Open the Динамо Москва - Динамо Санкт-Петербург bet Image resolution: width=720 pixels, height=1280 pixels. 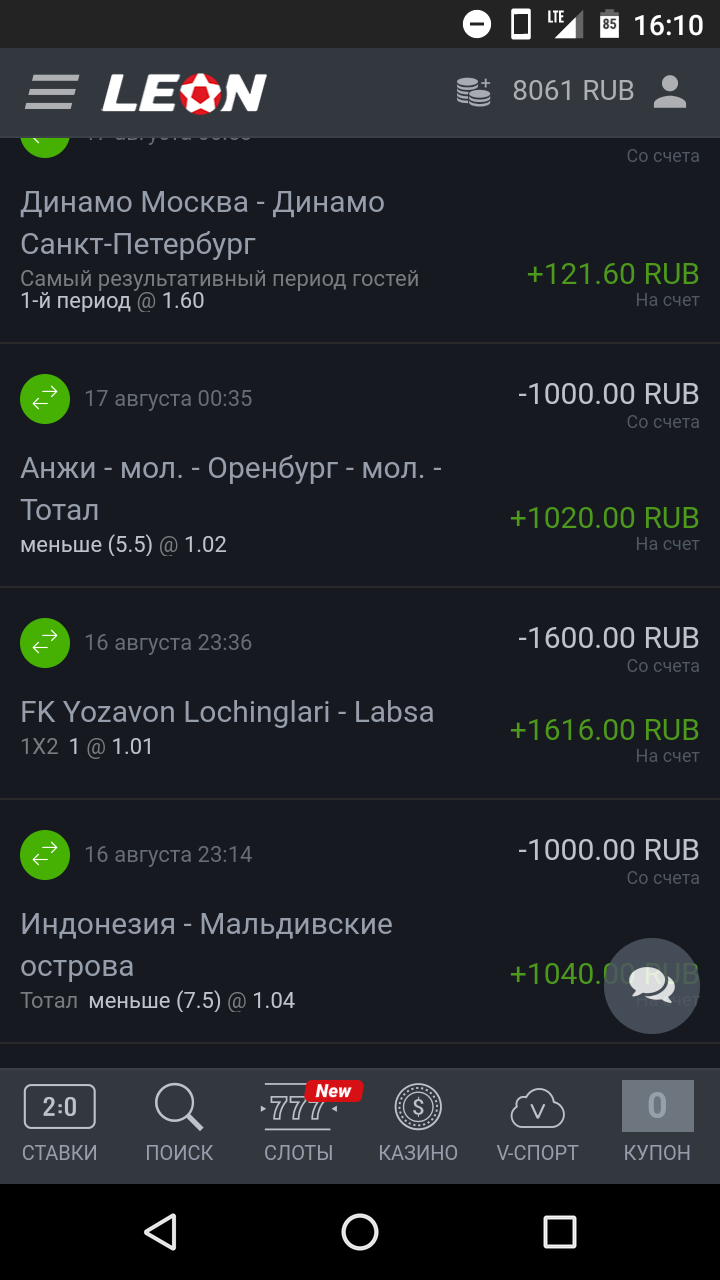click(x=203, y=223)
